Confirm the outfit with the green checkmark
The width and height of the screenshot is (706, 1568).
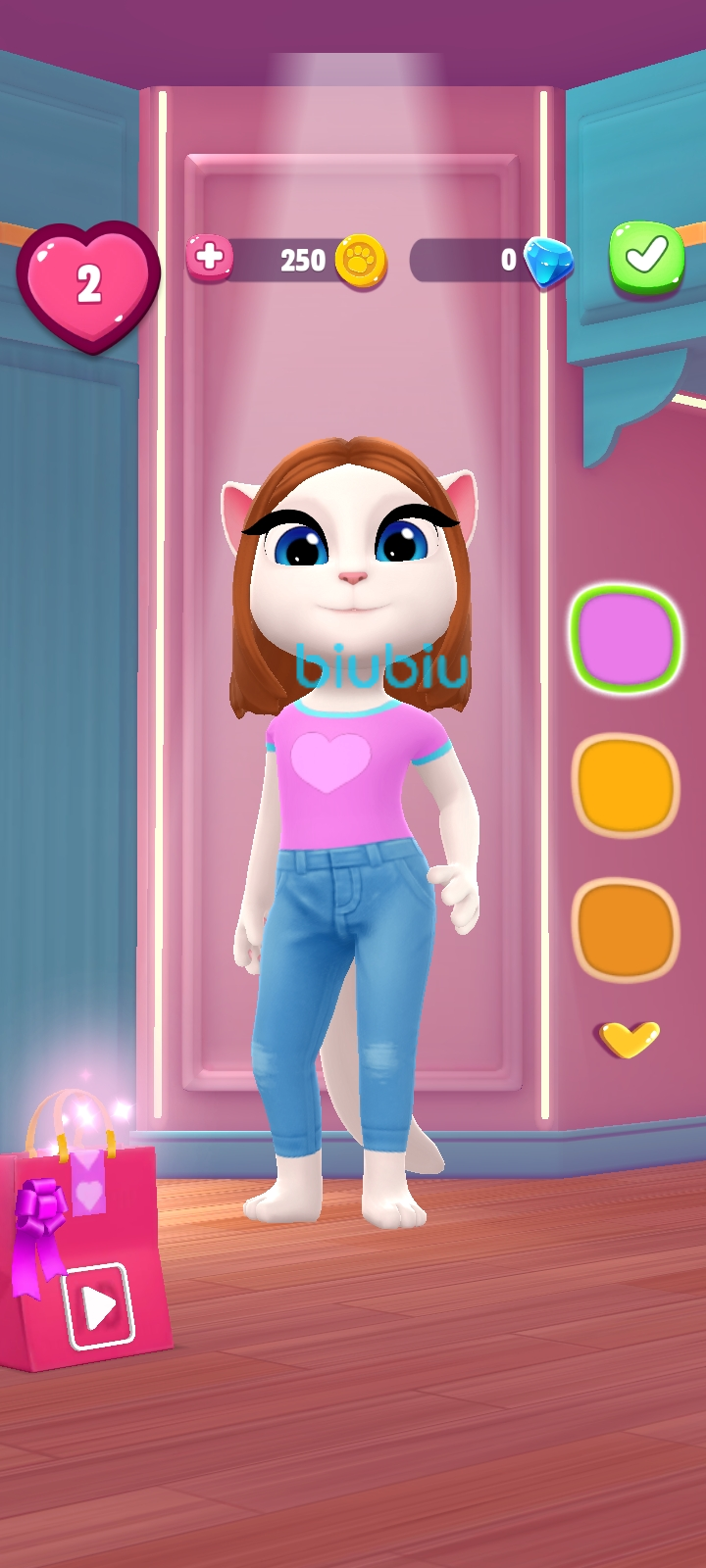click(x=646, y=258)
